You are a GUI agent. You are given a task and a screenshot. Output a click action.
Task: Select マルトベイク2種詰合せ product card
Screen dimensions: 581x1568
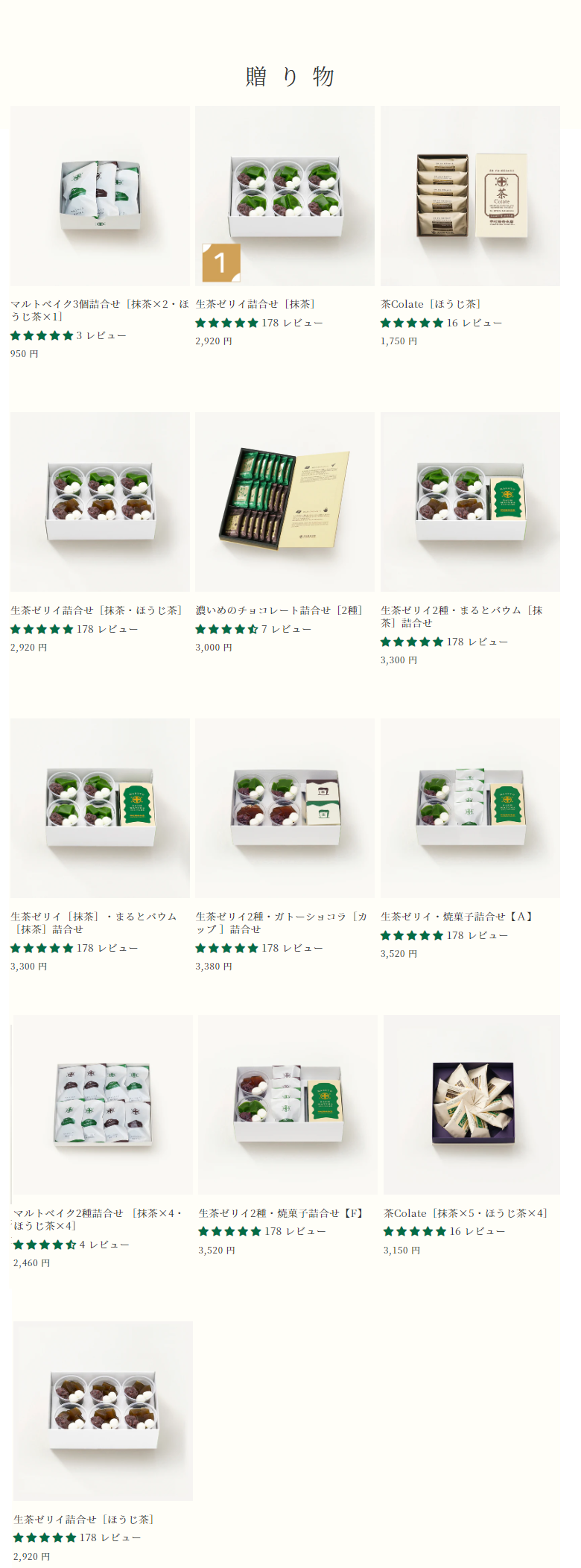pos(103,1104)
